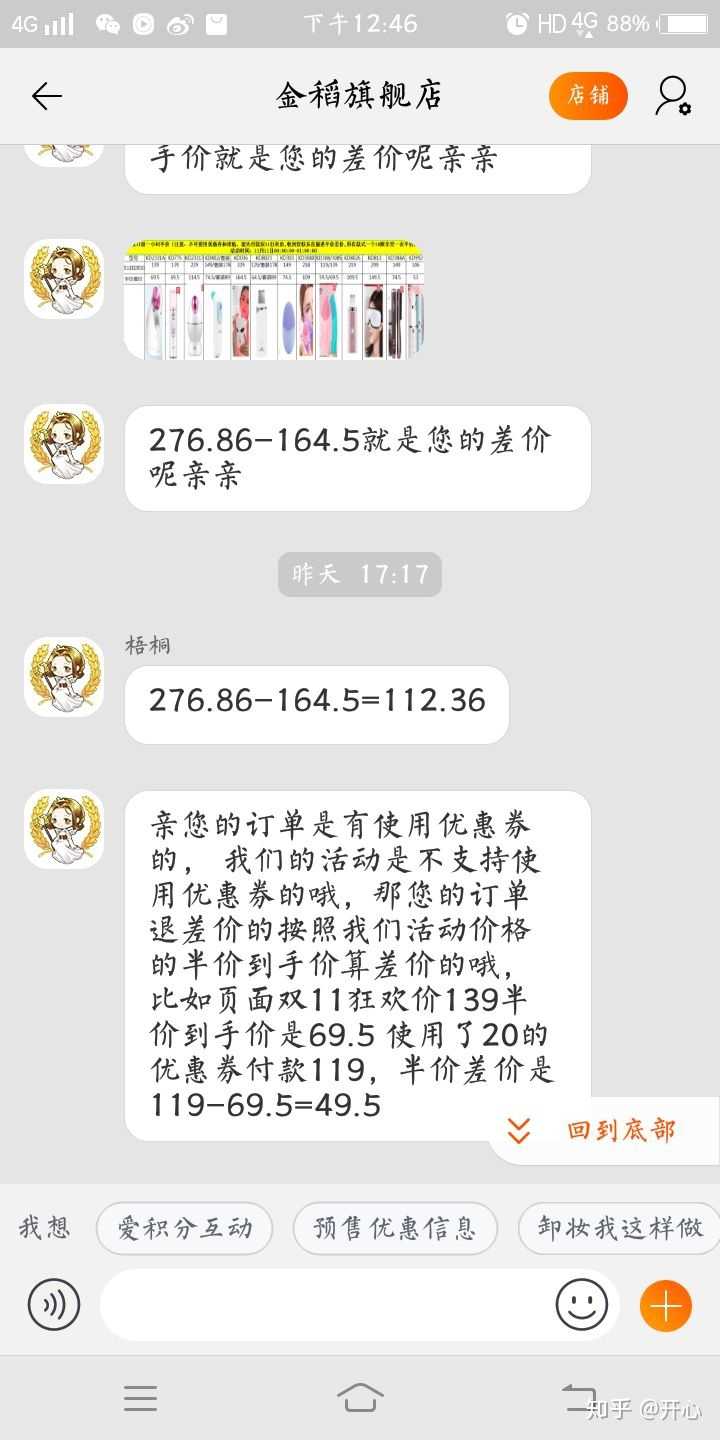Open the emoji picker
Screen dimensions: 720x1440
pyautogui.click(x=581, y=1305)
